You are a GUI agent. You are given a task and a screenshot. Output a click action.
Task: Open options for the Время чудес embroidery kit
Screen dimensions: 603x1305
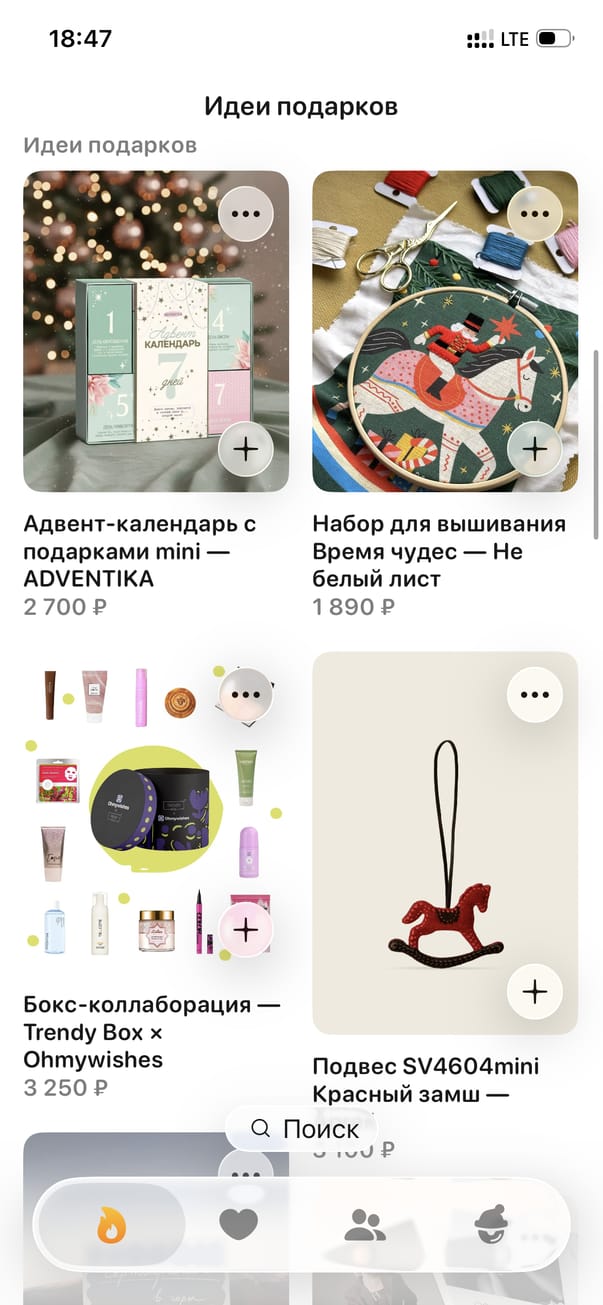tap(535, 212)
